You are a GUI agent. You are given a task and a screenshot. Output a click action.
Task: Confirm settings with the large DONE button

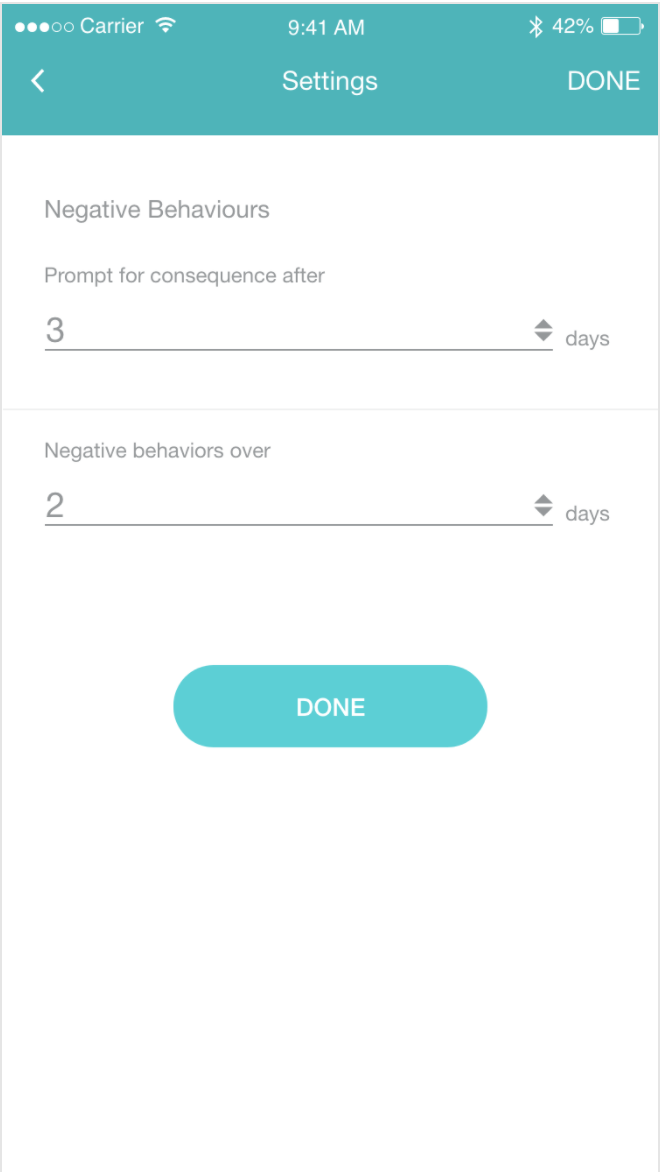(x=330, y=706)
